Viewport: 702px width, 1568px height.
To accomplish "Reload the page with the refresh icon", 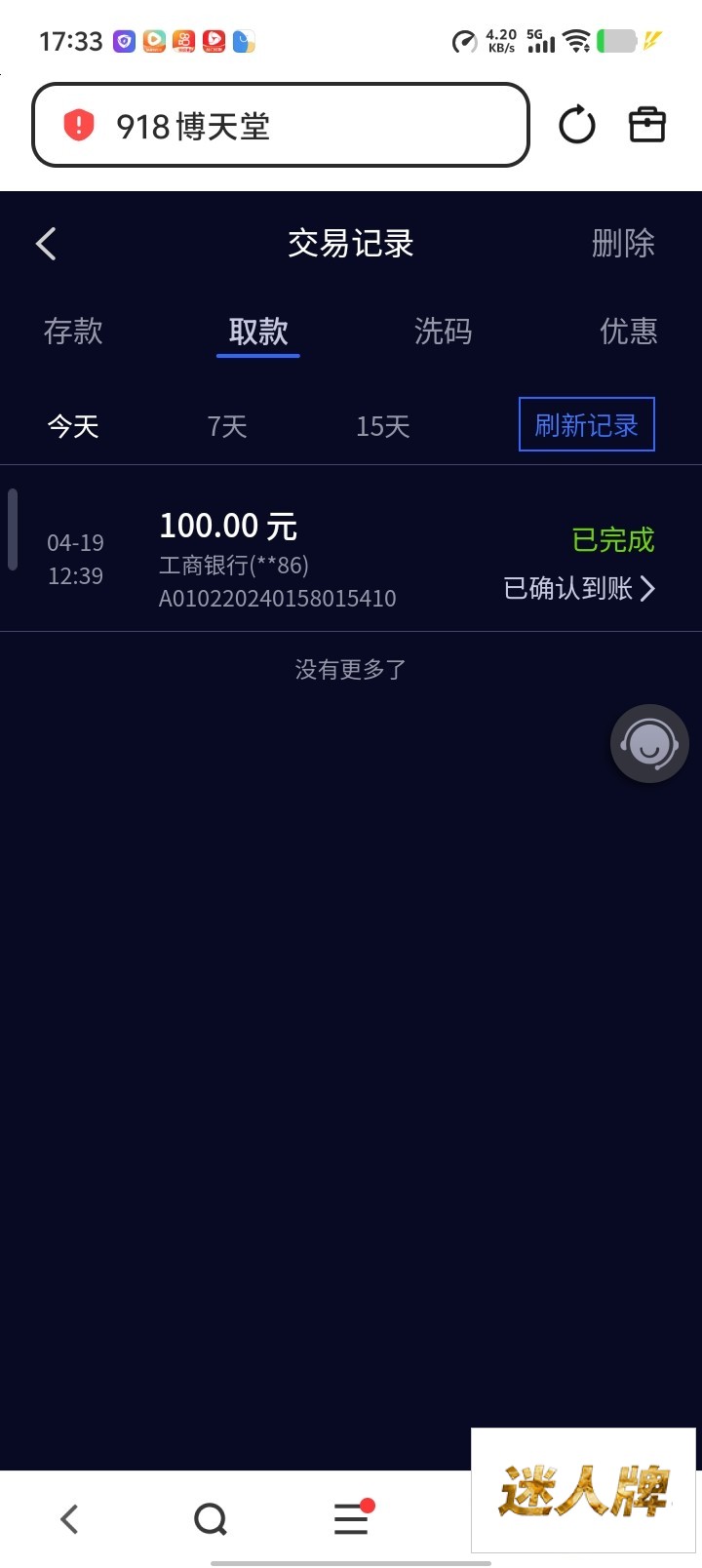I will click(x=576, y=126).
